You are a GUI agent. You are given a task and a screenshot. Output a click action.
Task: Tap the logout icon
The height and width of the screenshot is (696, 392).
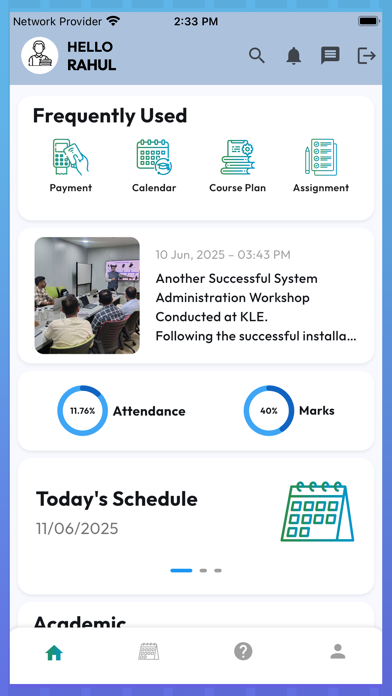[367, 56]
